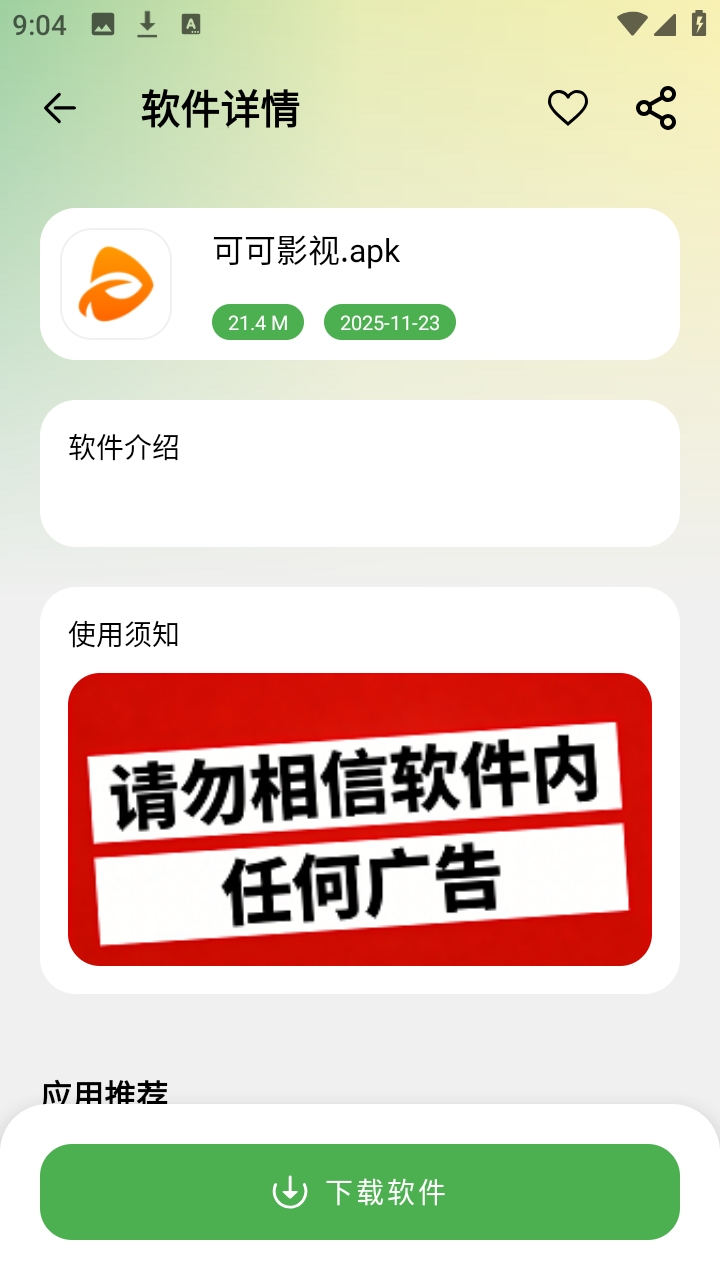720x1280 pixels.
Task: Tap the 下载软件 download button
Action: (360, 1192)
